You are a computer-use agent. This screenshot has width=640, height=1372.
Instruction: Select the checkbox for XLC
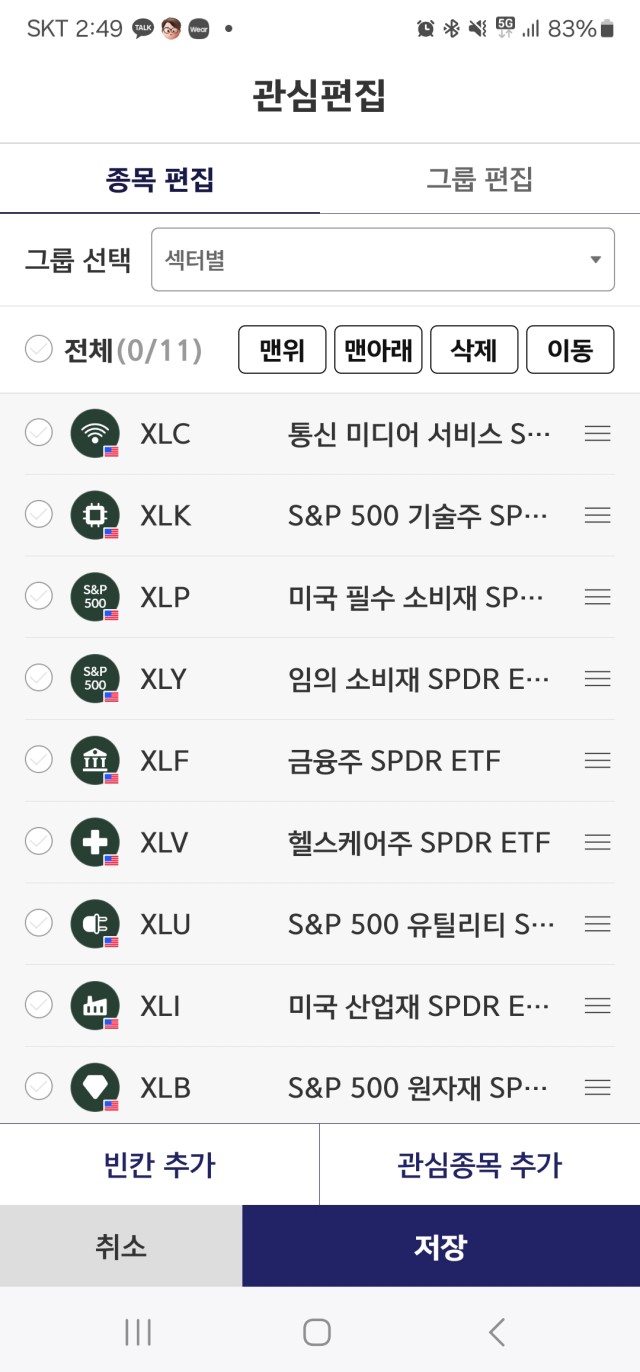pos(39,433)
